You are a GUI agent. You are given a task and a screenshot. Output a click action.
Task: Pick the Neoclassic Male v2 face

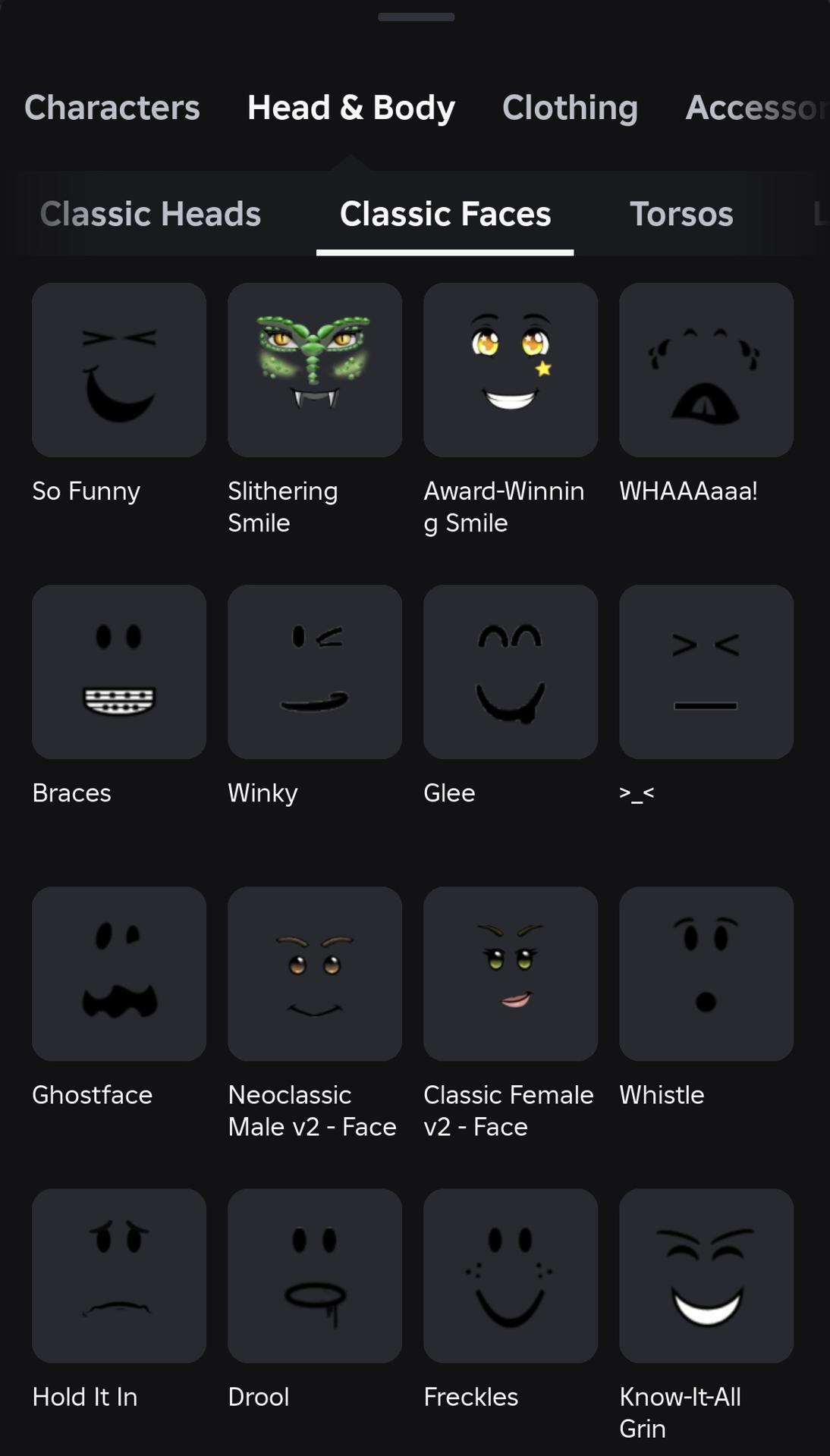[315, 974]
